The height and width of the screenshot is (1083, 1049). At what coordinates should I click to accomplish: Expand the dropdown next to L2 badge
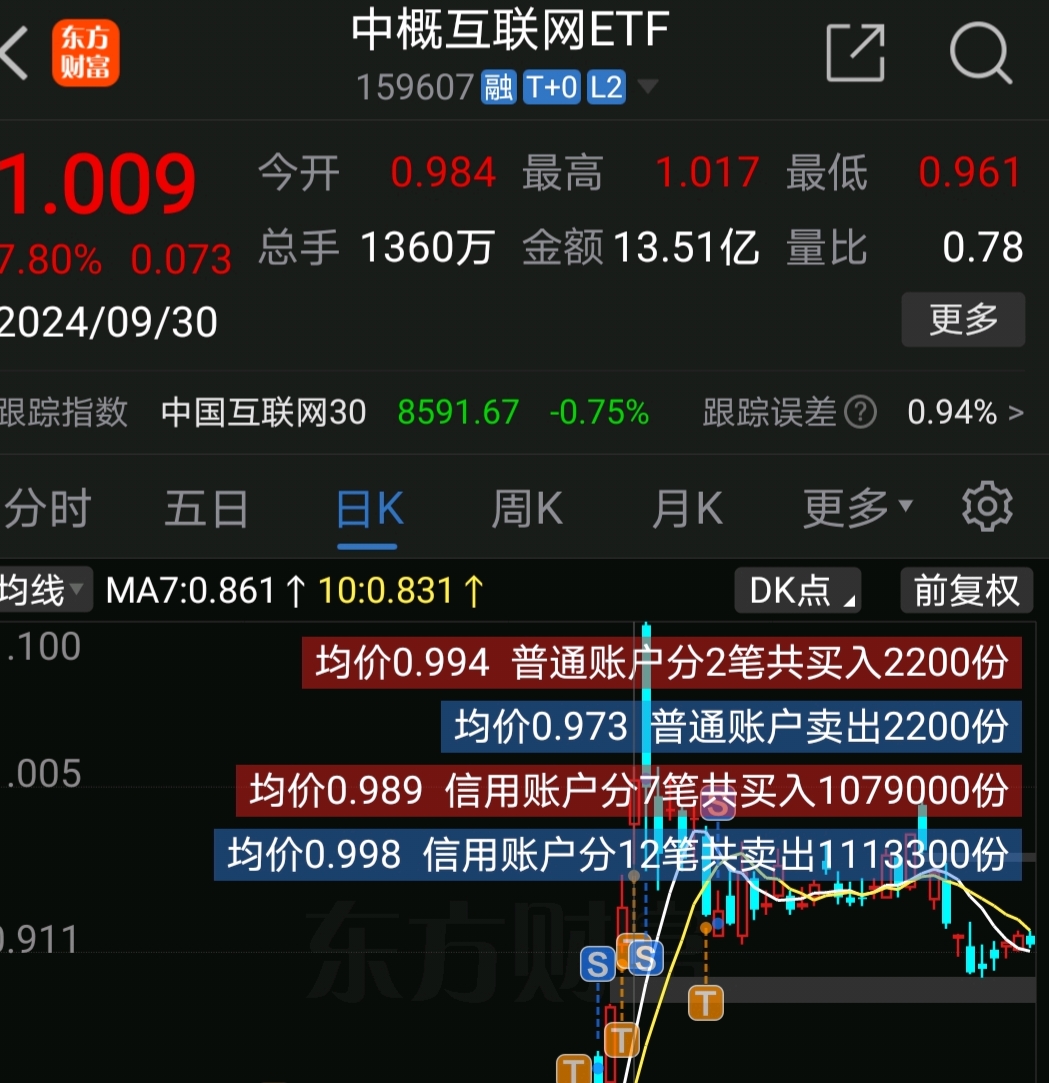(x=647, y=87)
